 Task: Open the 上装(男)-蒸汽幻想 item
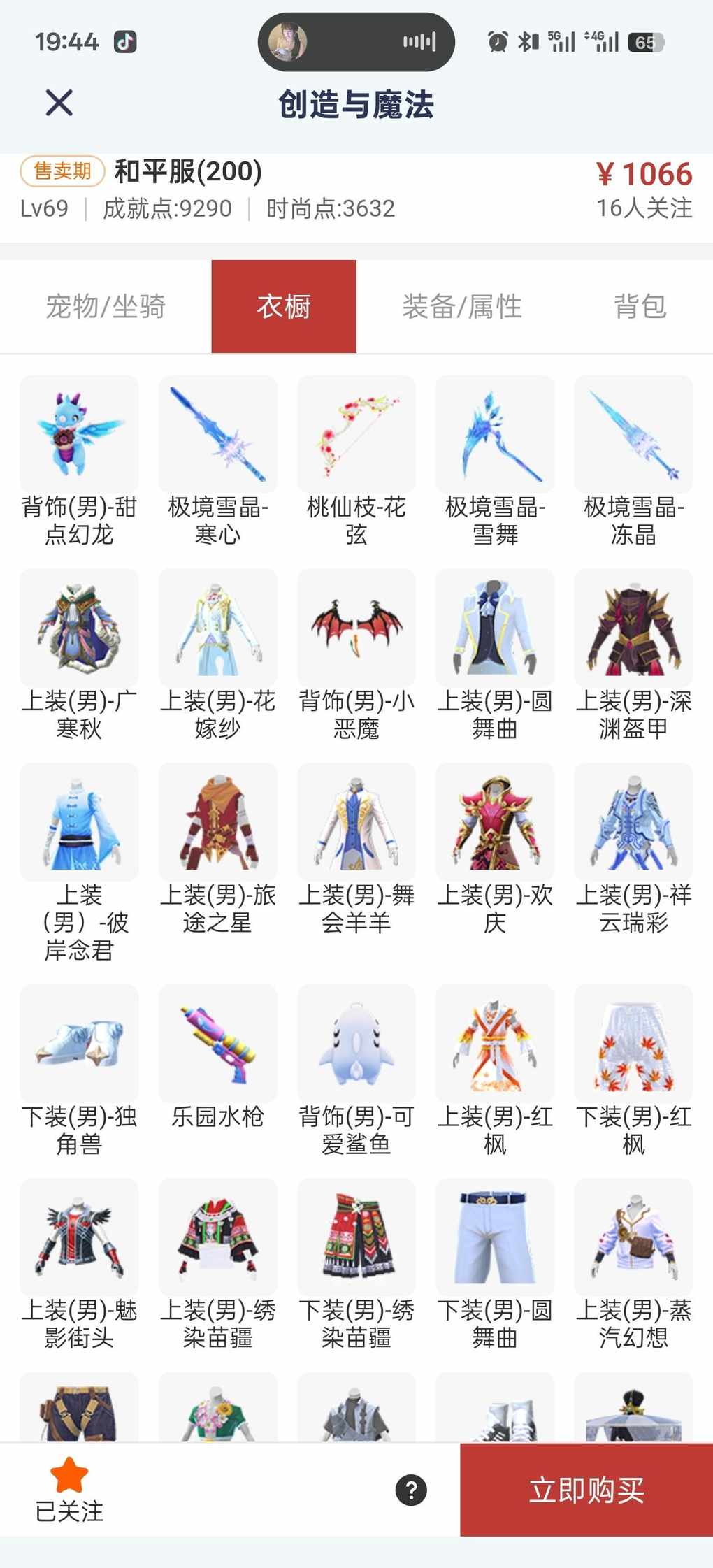[x=633, y=1237]
